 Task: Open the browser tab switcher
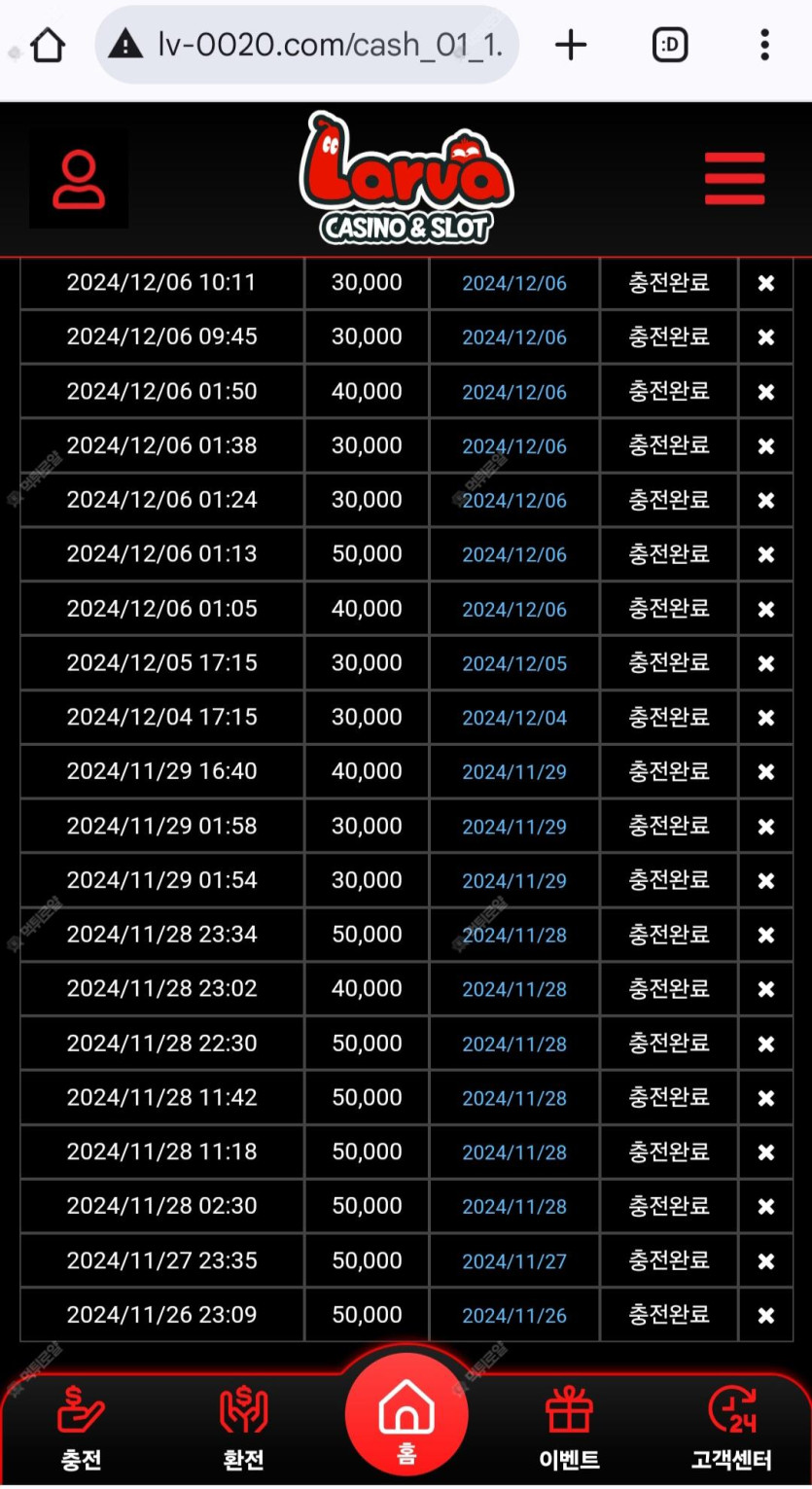(x=670, y=45)
